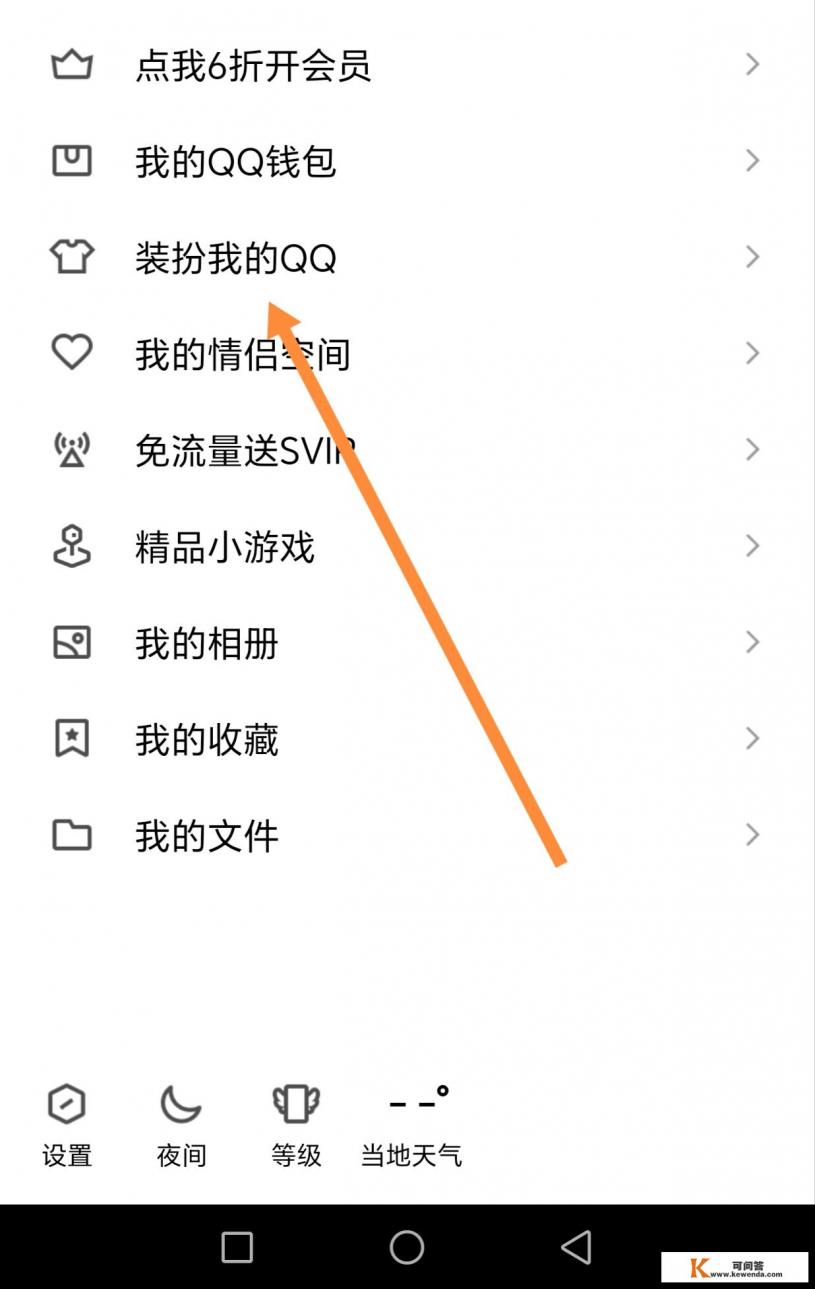The image size is (815, 1289).
Task: Expand 点我6折开会员 with its chevron
Action: [x=753, y=64]
